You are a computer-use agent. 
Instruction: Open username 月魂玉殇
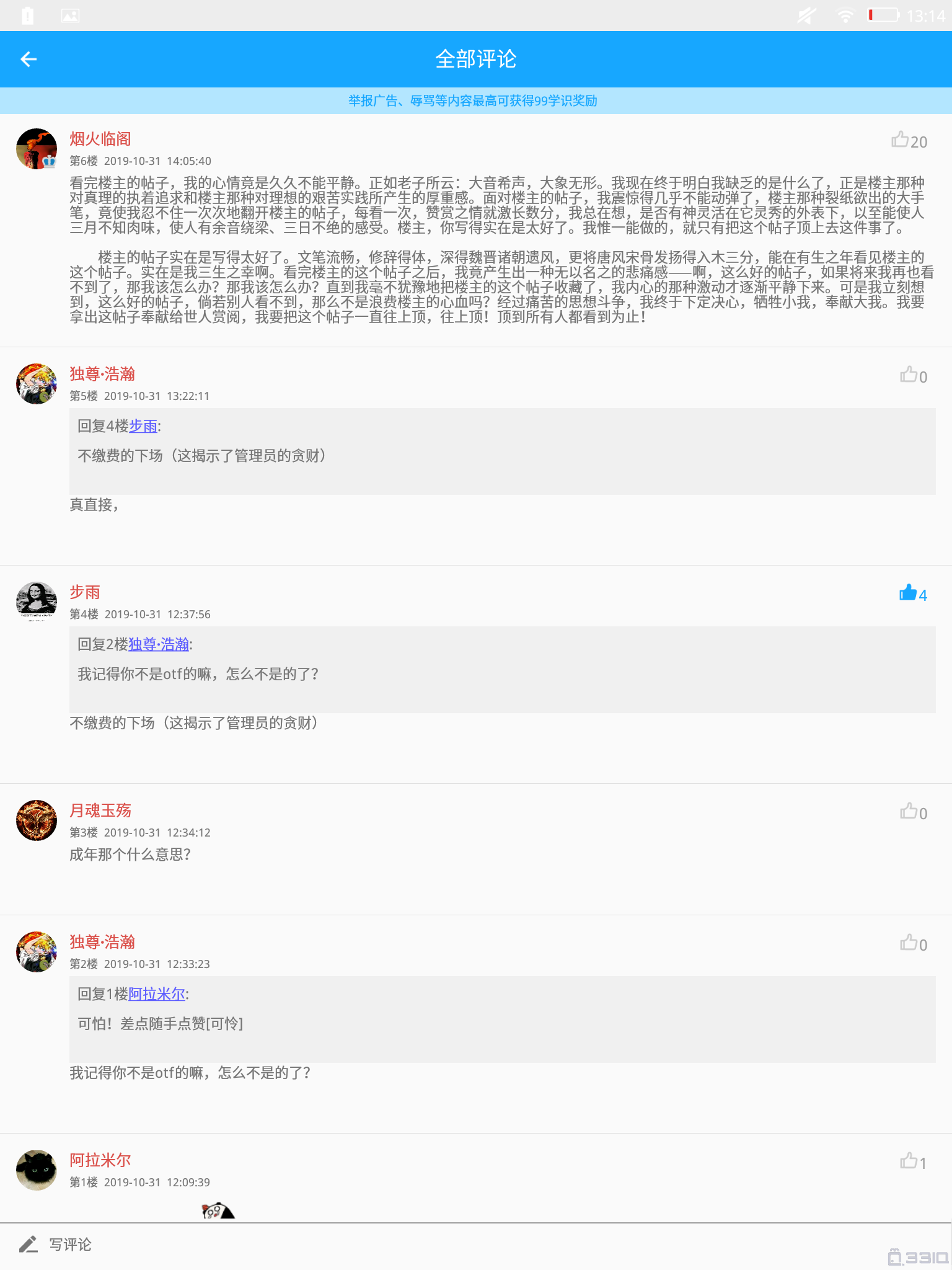coord(100,810)
